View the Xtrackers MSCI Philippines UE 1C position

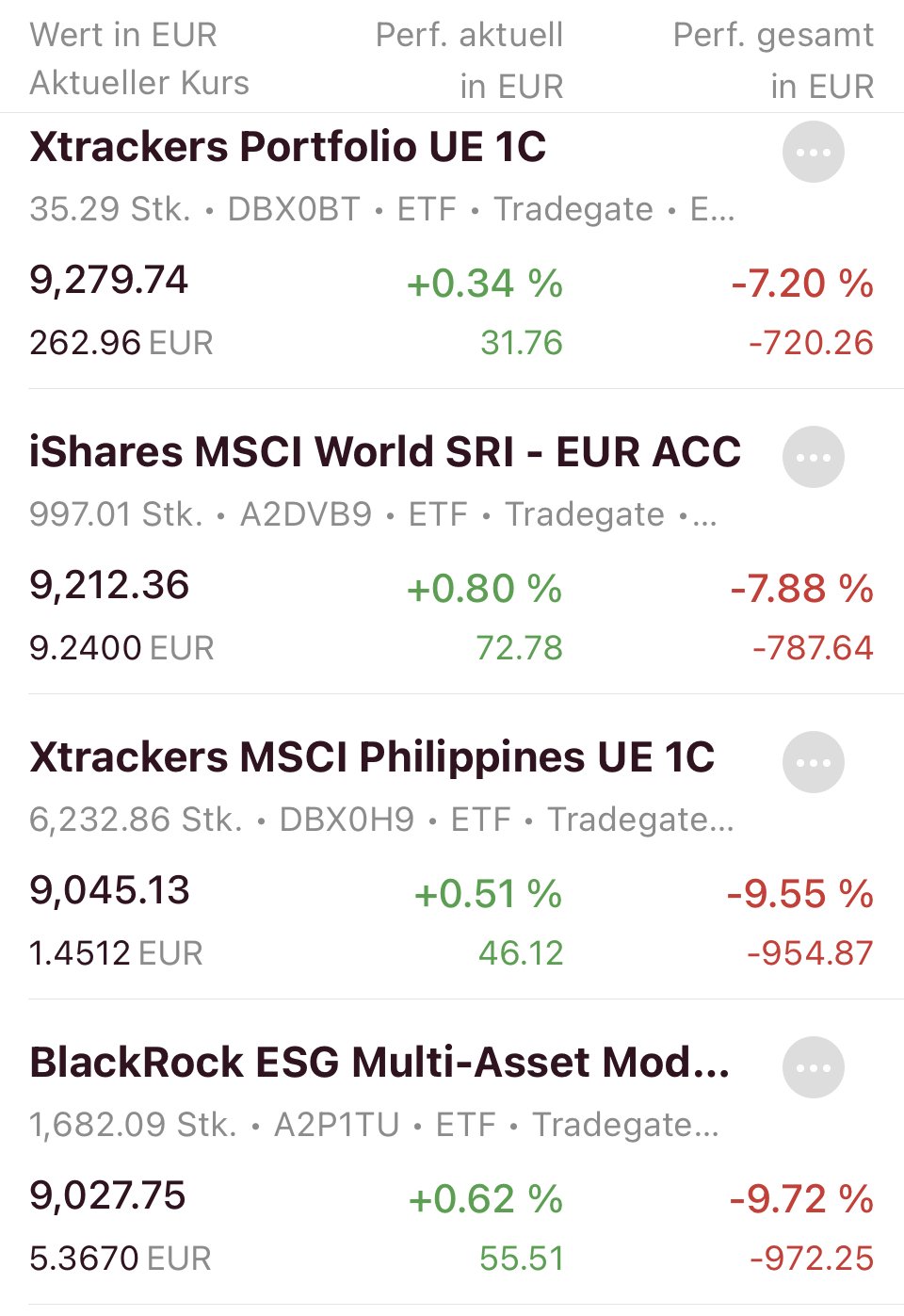pos(372,758)
